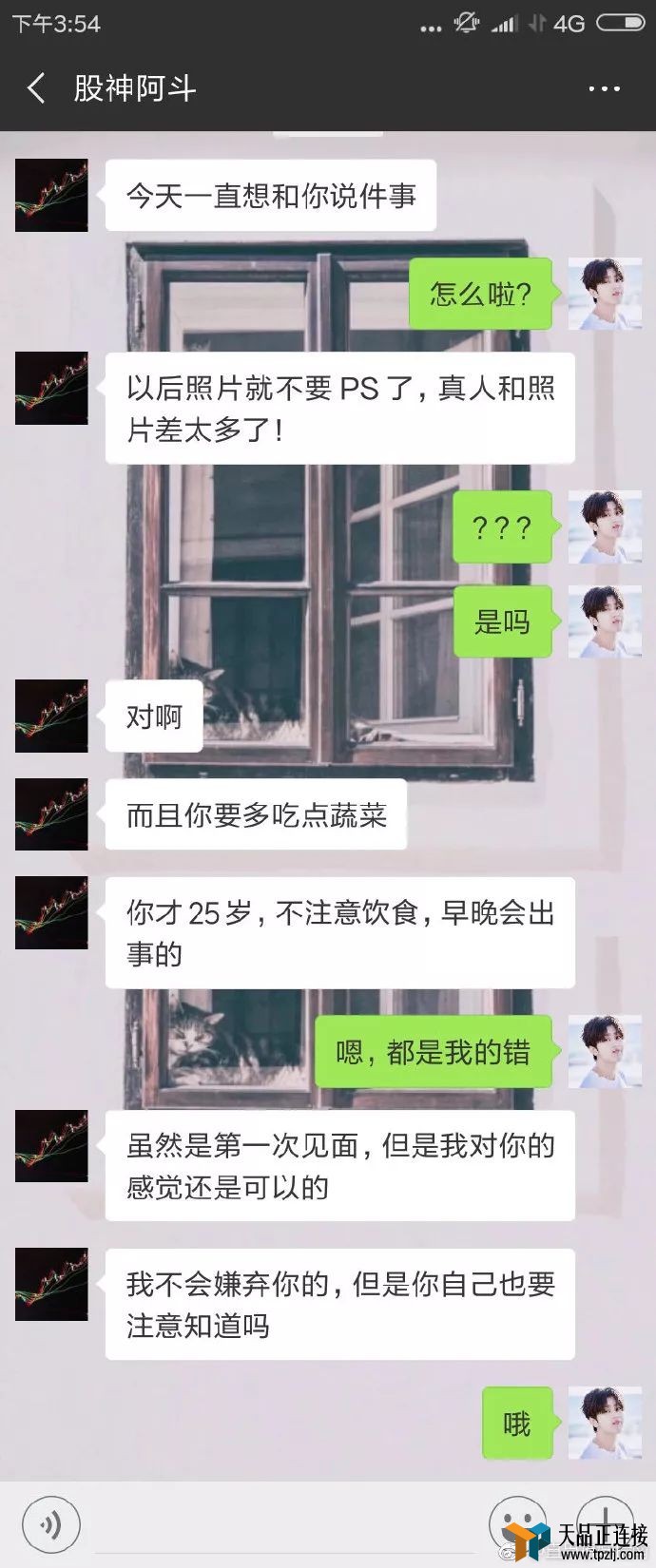Tap the message text field

coord(285,1525)
